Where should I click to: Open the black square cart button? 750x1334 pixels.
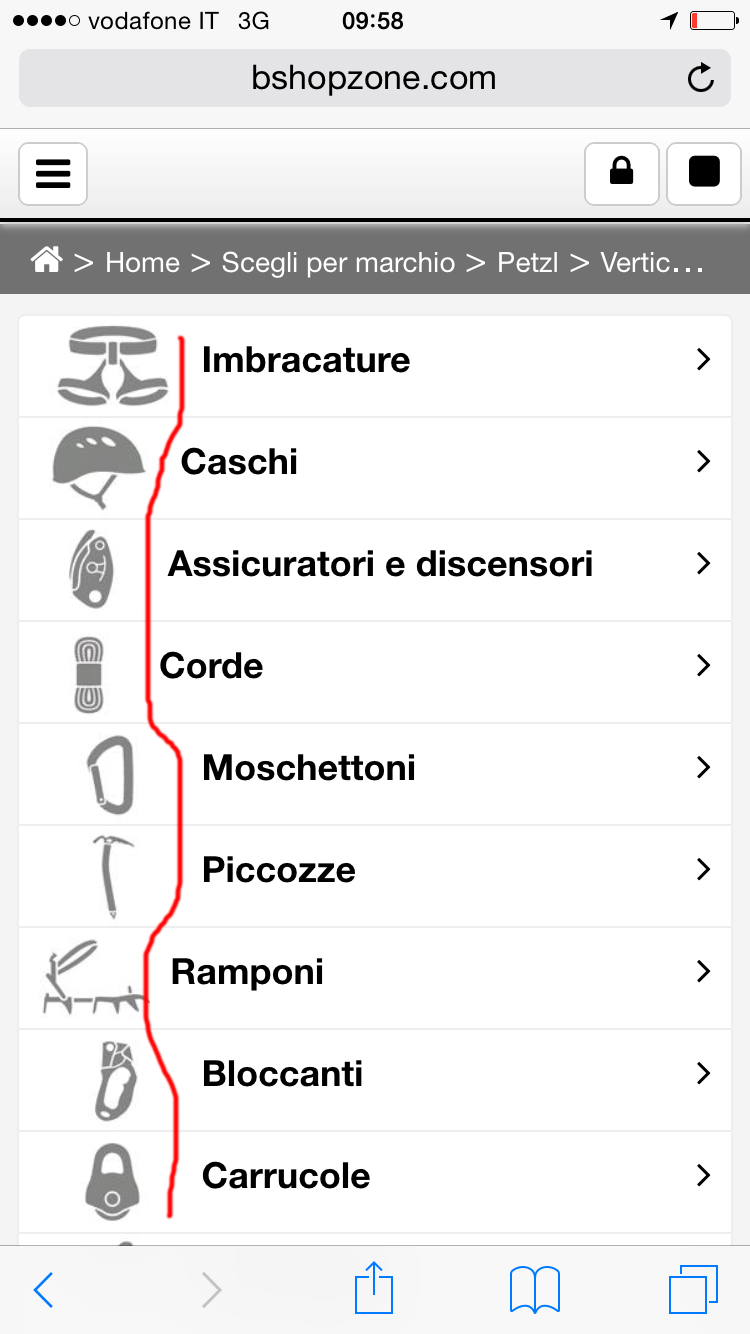click(704, 174)
